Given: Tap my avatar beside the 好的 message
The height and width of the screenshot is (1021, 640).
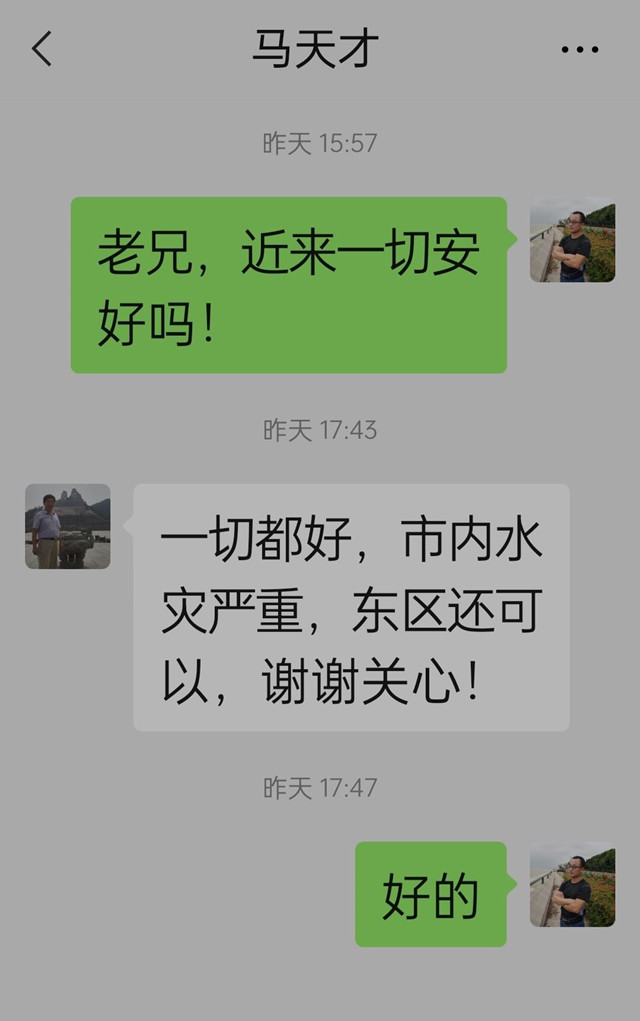Looking at the screenshot, I should point(572,884).
